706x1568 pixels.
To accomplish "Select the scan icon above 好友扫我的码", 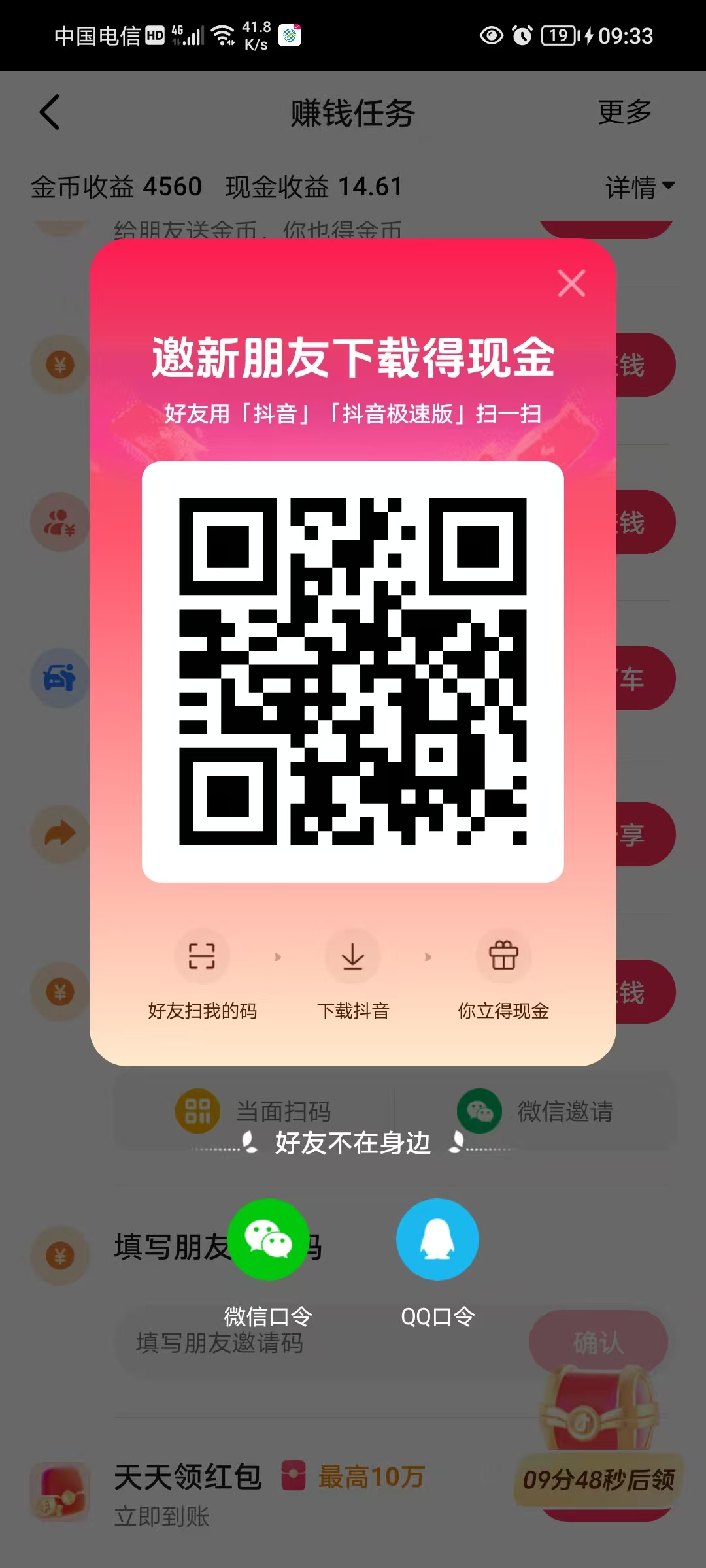I will click(x=202, y=956).
